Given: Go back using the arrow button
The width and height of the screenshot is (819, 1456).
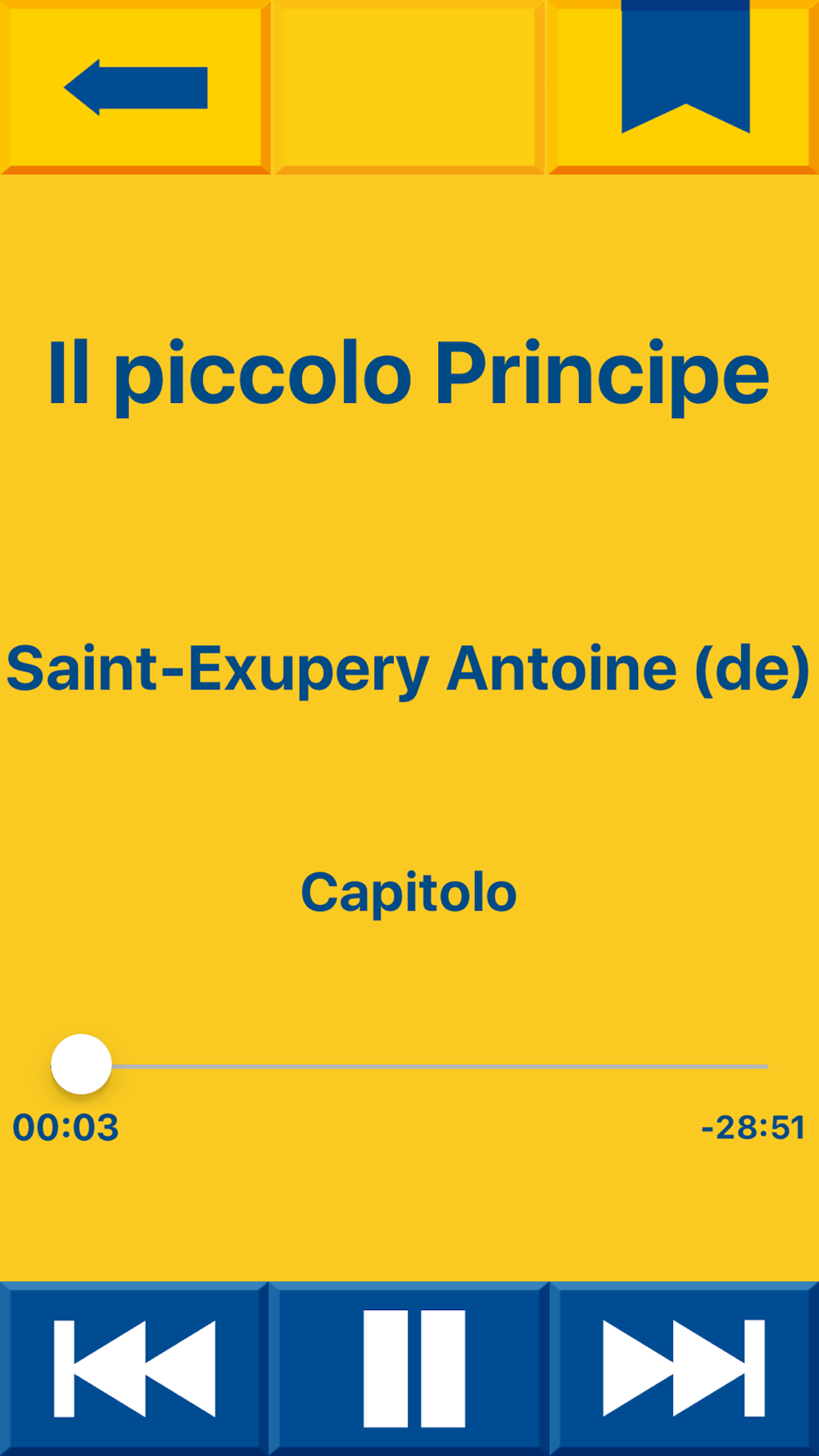Looking at the screenshot, I should pos(135,87).
